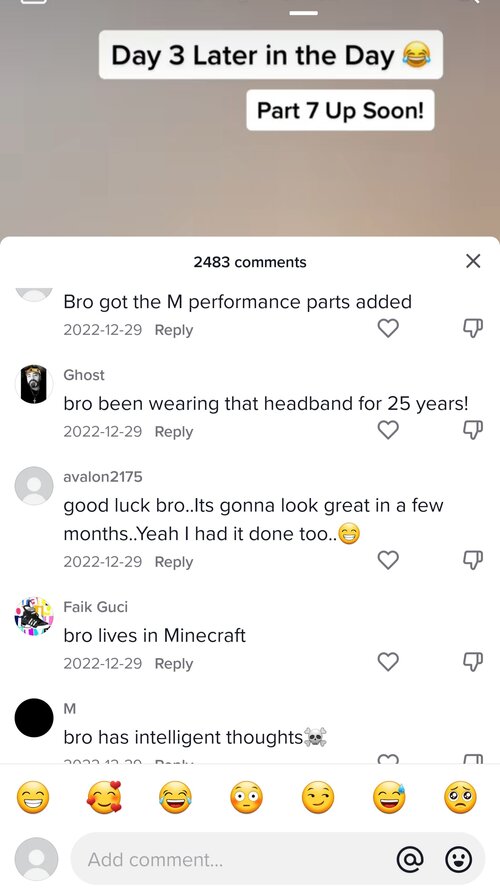Viewport: 500px width, 889px height.
Task: Like Faik Guci's Minecraft comment
Action: [x=388, y=662]
